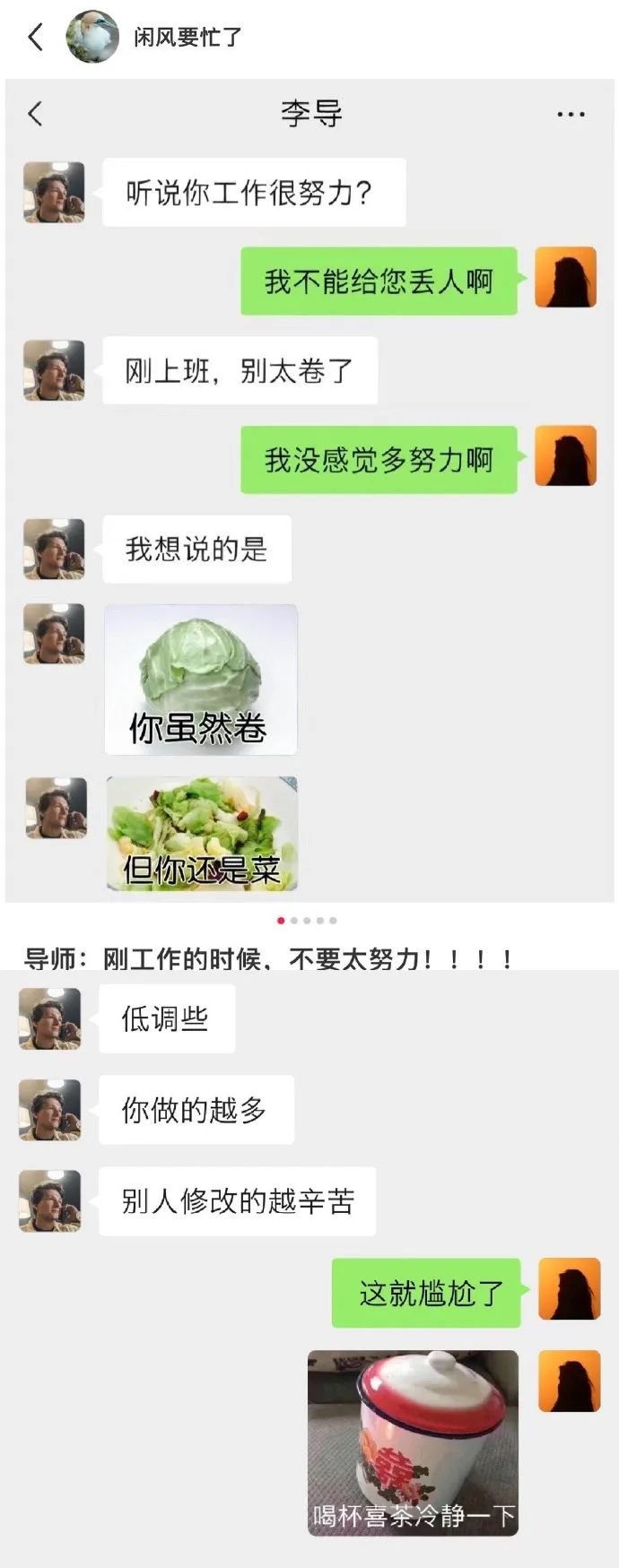Go back from this post
Image resolution: width=619 pixels, height=1568 pixels.
35,37
